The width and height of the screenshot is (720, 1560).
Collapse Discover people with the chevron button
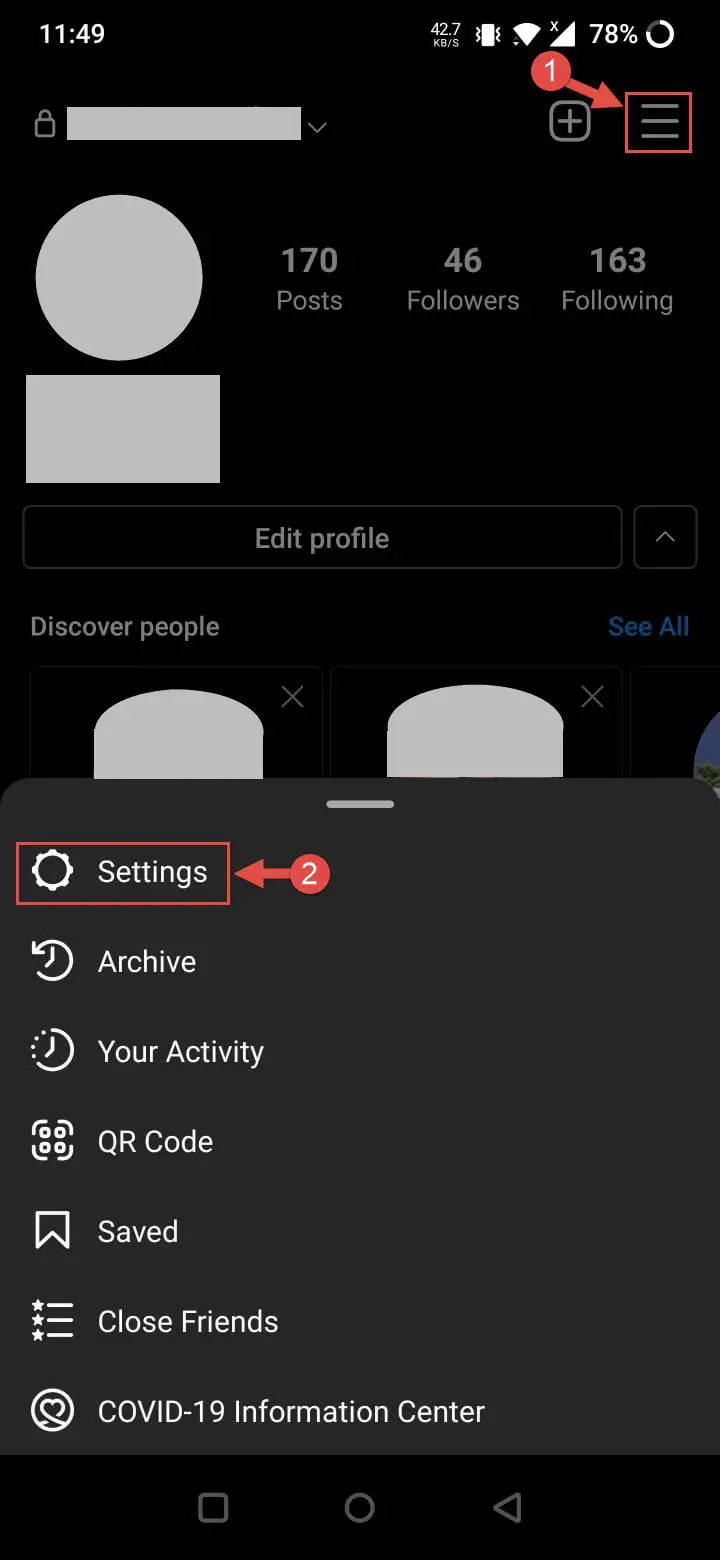[x=665, y=538]
